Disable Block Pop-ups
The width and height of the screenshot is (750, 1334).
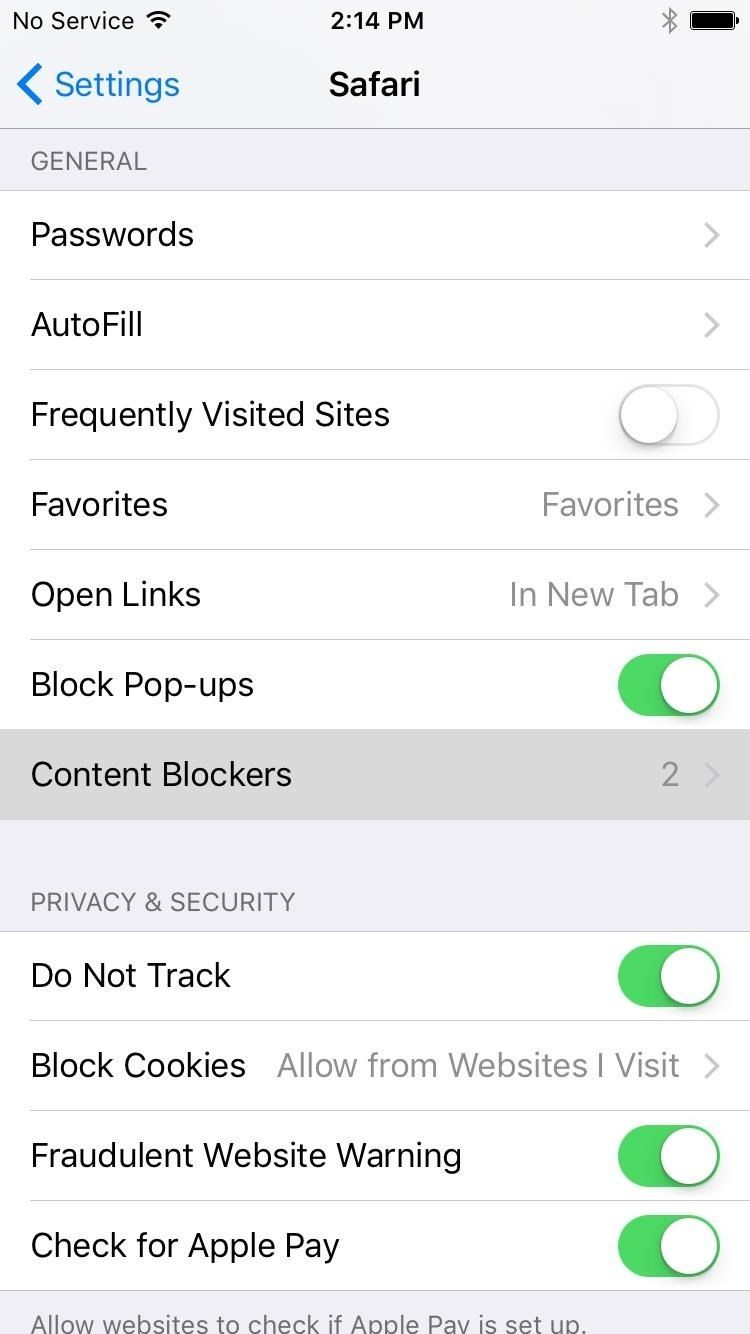668,685
